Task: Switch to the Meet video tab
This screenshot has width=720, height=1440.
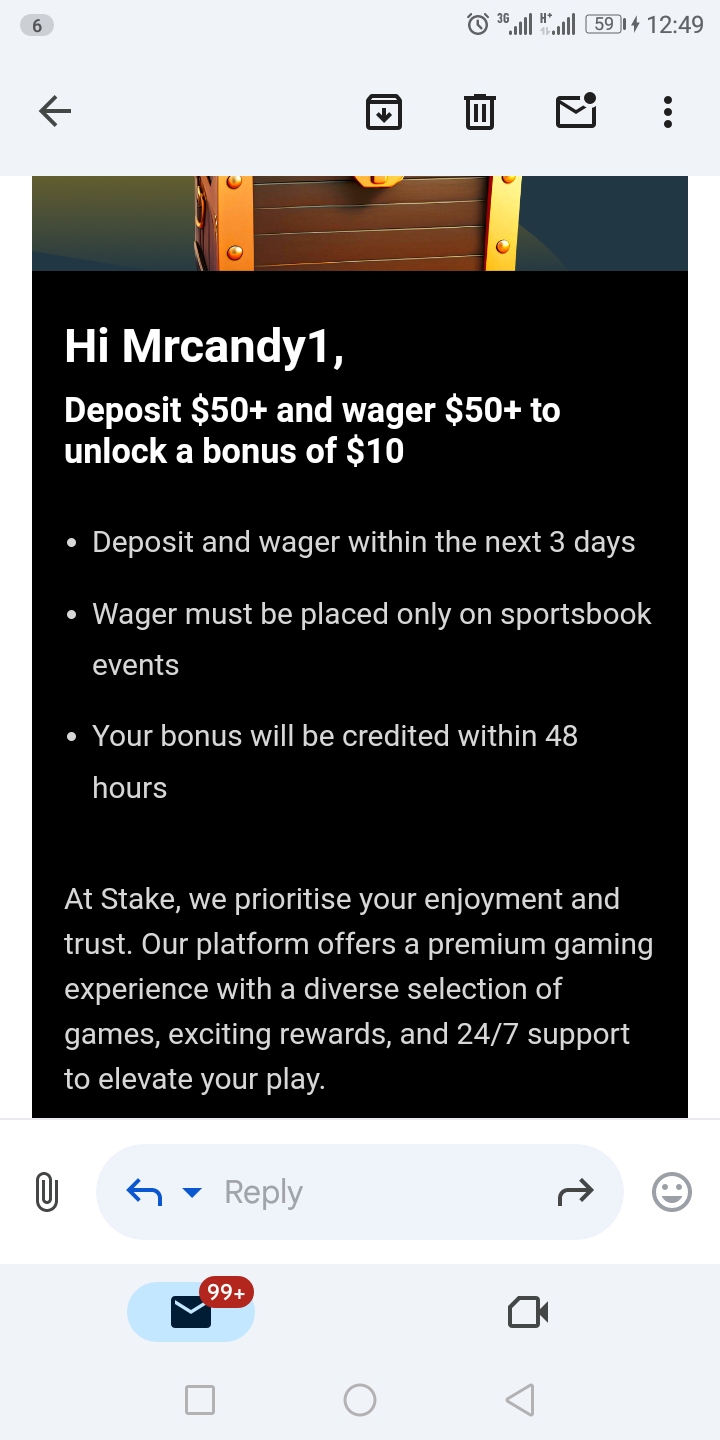Action: [528, 1311]
